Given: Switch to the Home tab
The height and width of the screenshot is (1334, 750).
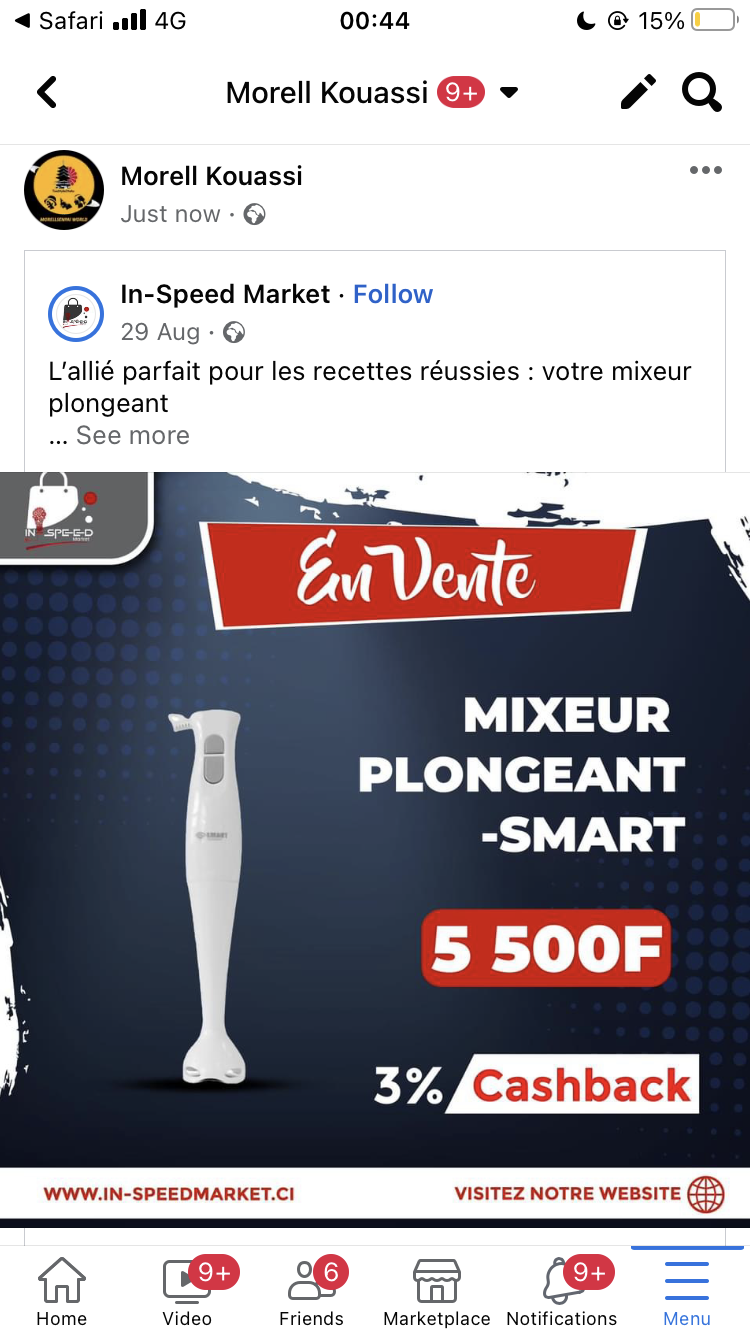Looking at the screenshot, I should (x=61, y=1292).
